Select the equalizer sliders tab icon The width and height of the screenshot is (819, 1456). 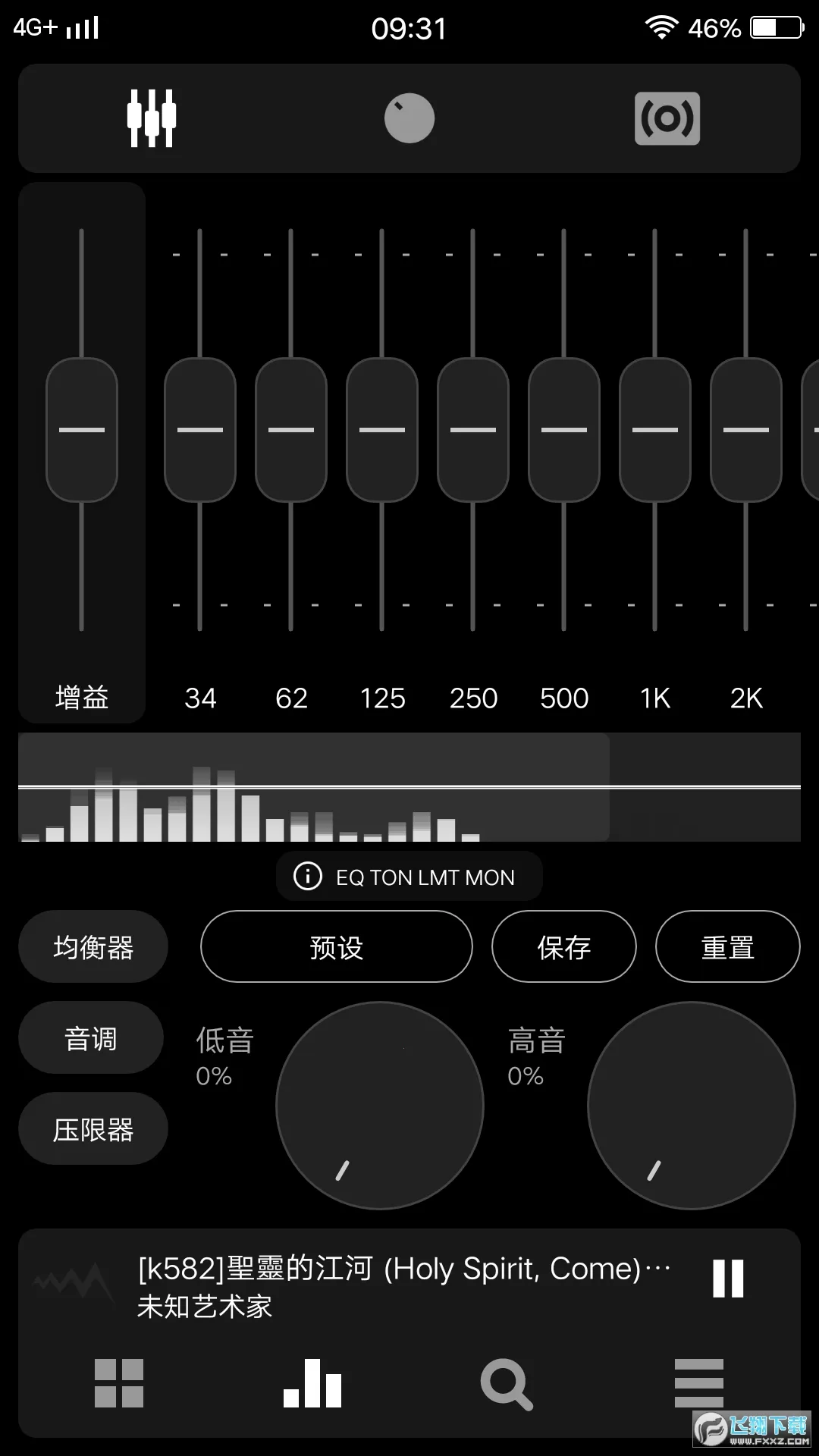click(151, 118)
